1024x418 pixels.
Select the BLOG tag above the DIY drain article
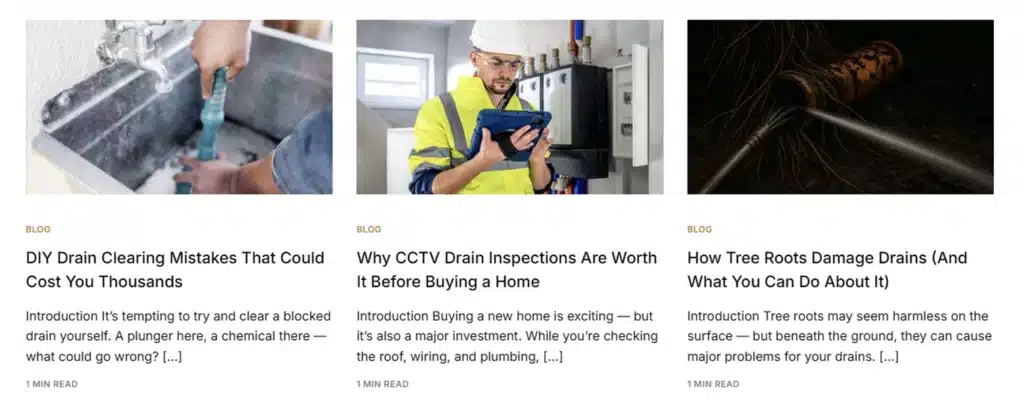pyautogui.click(x=38, y=229)
